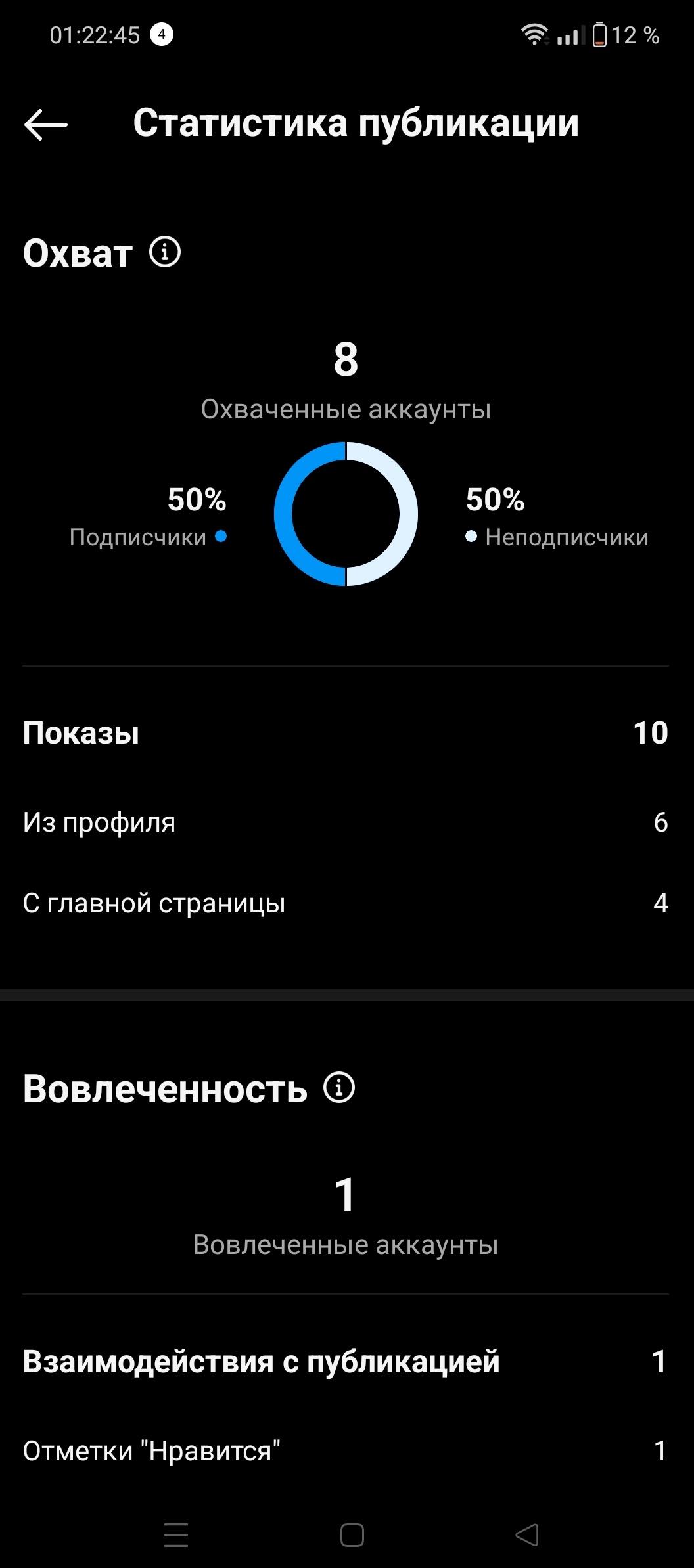This screenshot has width=694, height=1568.
Task: Open the info icon next to Охват
Action: (165, 252)
